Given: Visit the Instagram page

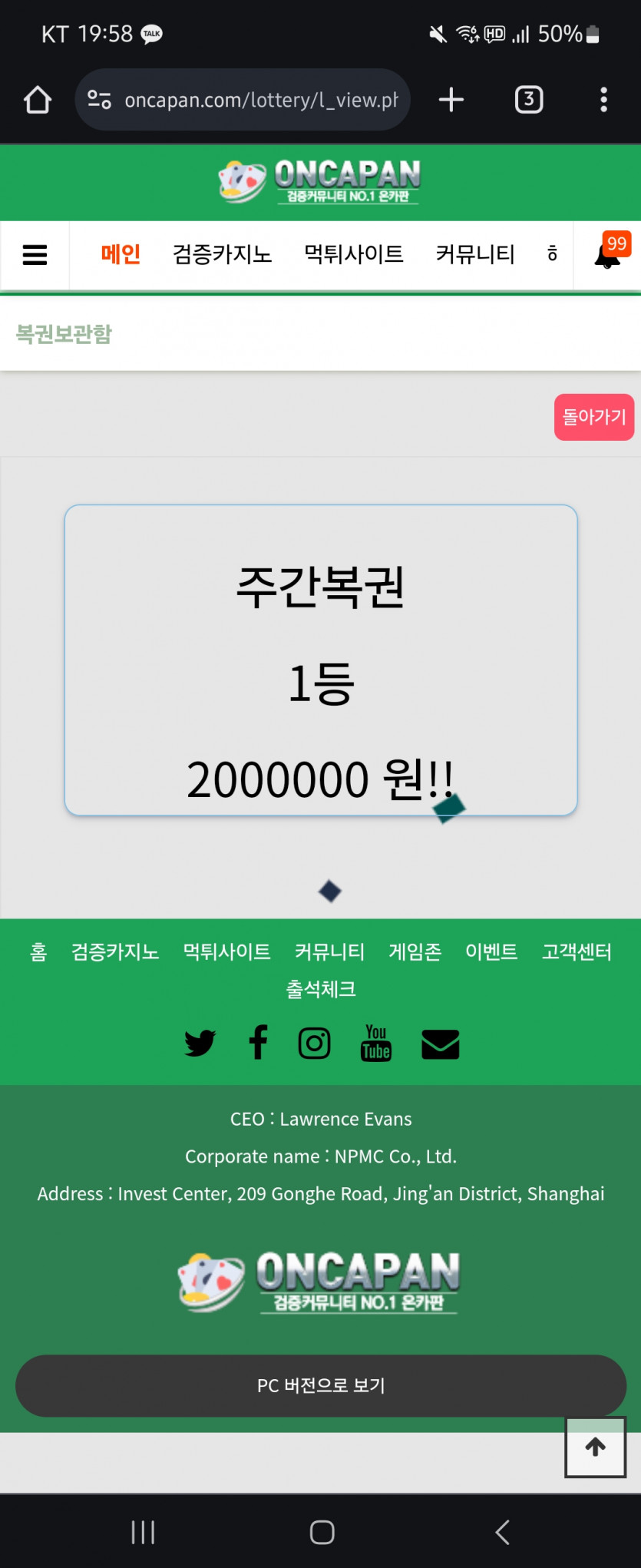Looking at the screenshot, I should point(314,1044).
